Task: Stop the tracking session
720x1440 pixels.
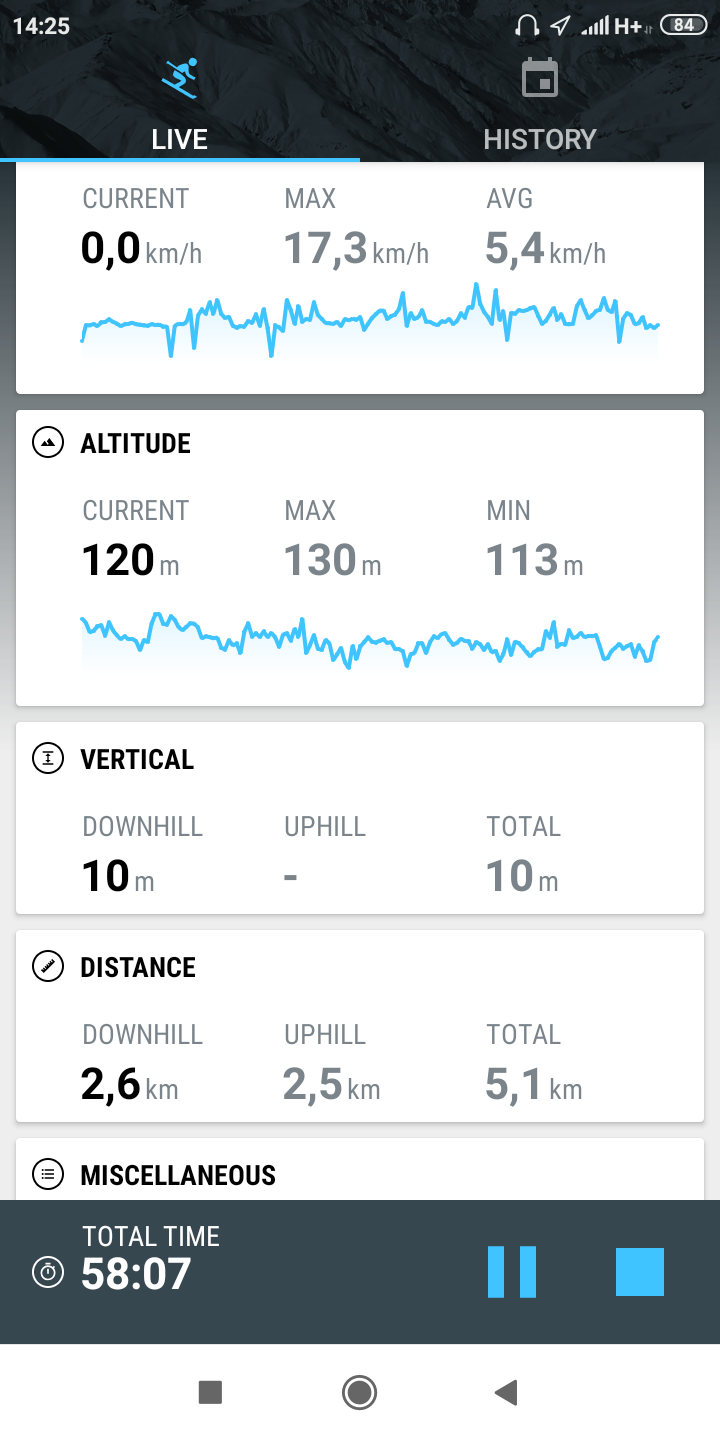Action: coord(640,1272)
